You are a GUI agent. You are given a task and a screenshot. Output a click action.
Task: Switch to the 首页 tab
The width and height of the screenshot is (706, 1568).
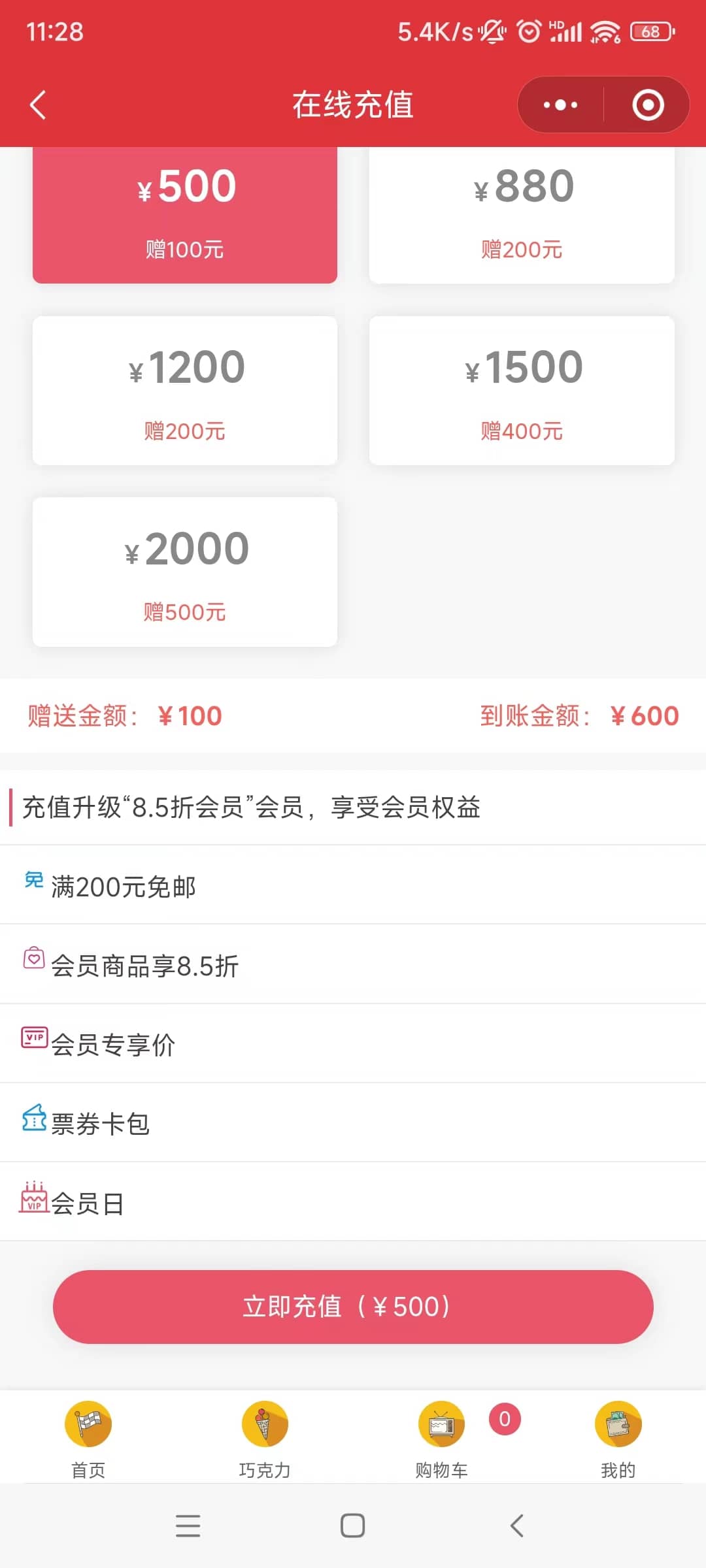click(88, 1440)
